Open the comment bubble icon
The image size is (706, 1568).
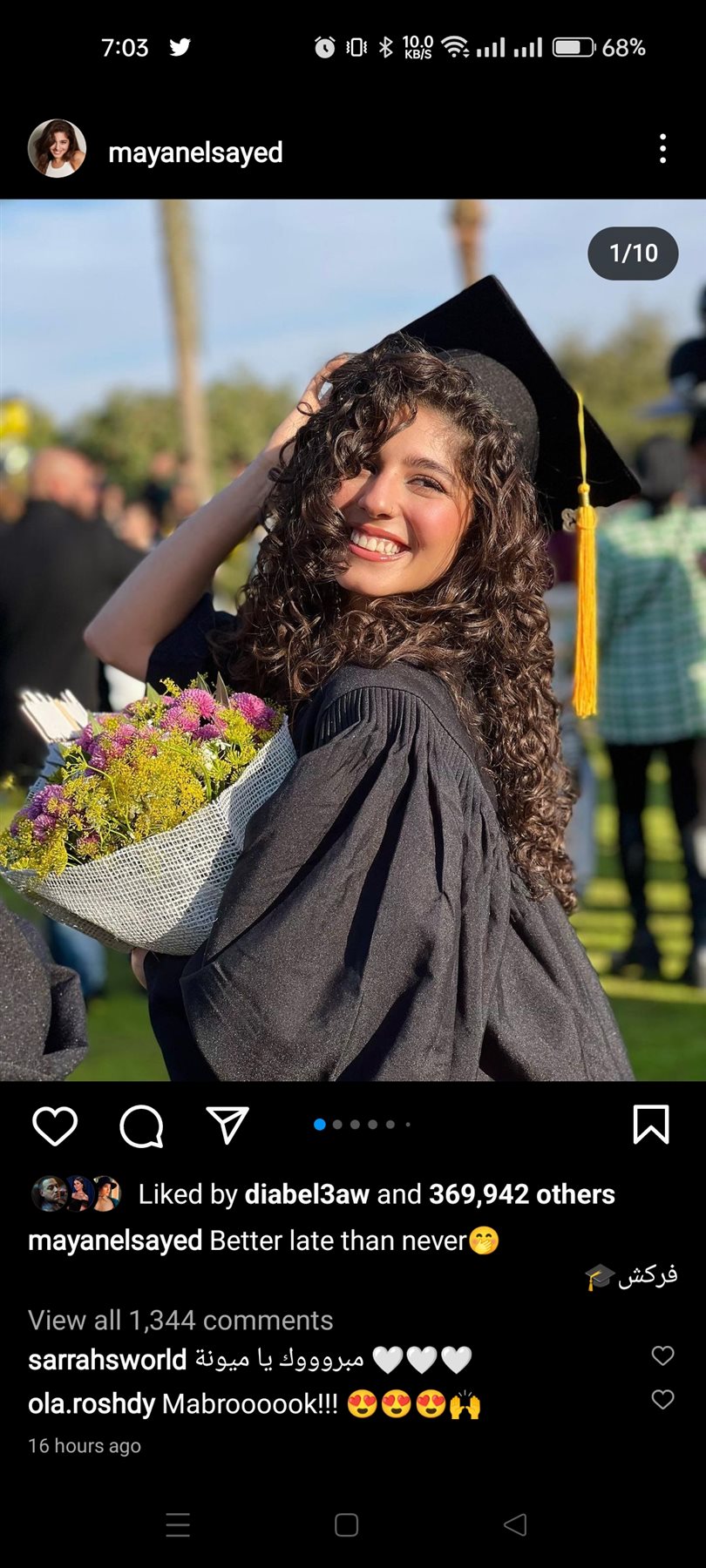(x=141, y=1125)
